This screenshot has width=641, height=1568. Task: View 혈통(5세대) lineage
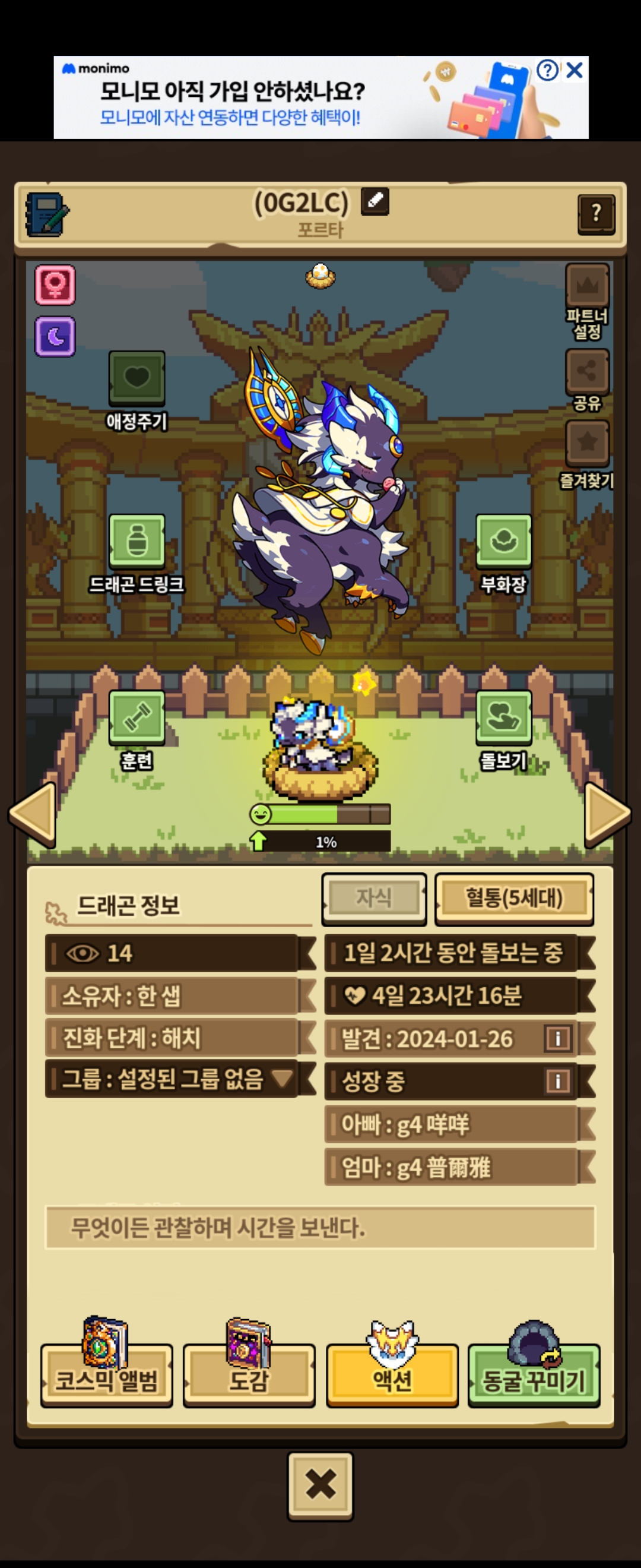[x=514, y=898]
